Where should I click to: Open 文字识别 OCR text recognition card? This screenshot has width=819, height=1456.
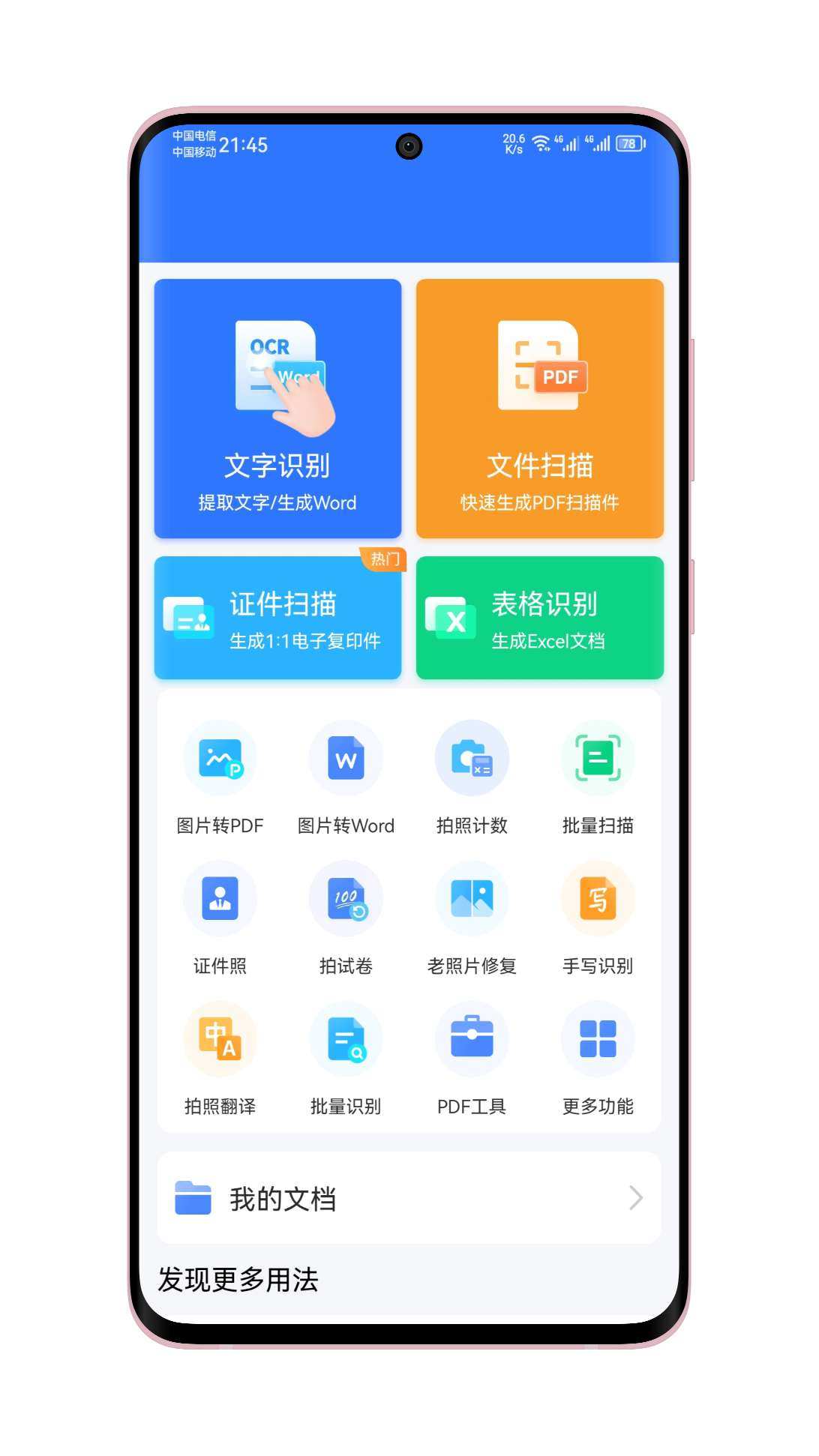(x=277, y=409)
